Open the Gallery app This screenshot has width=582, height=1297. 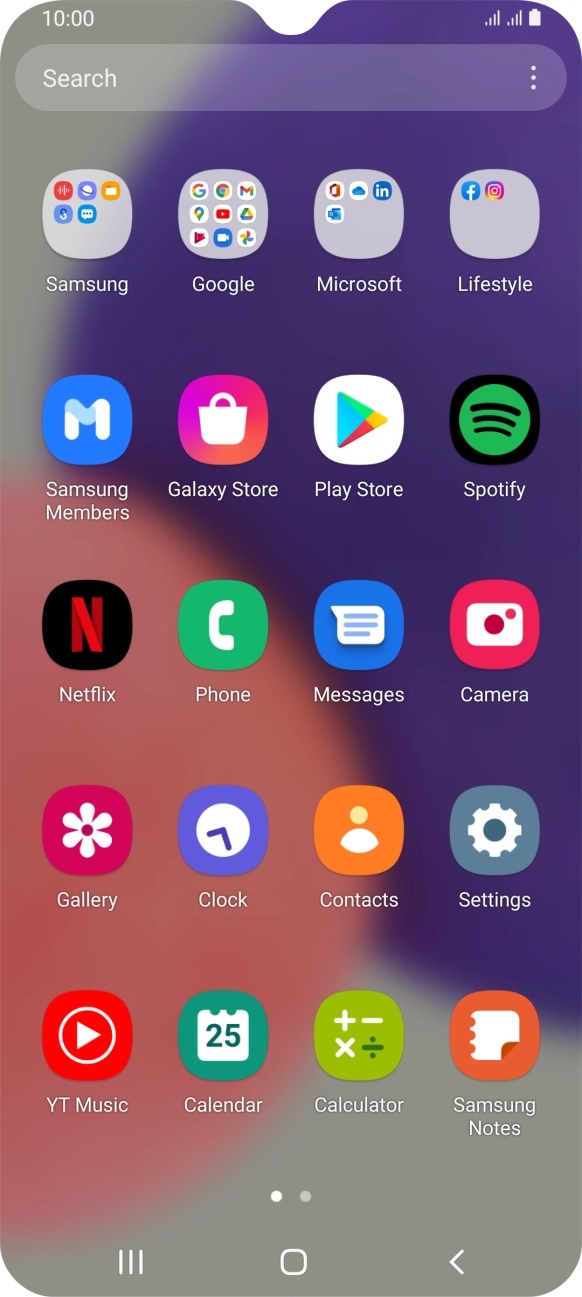coord(87,830)
